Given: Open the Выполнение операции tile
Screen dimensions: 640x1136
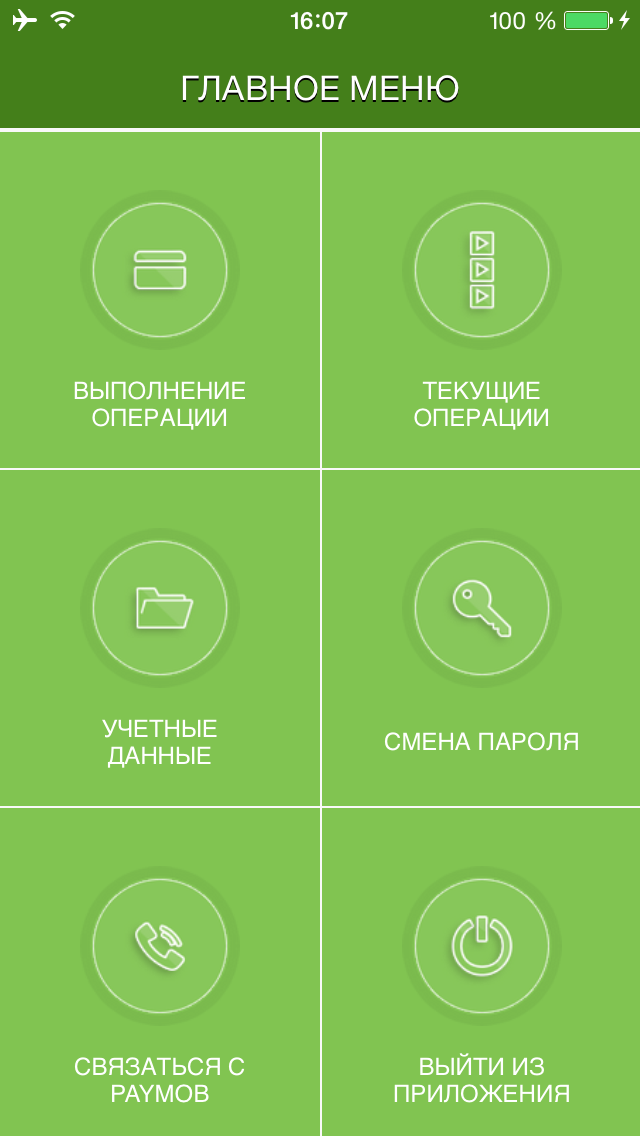Looking at the screenshot, I should (x=159, y=300).
